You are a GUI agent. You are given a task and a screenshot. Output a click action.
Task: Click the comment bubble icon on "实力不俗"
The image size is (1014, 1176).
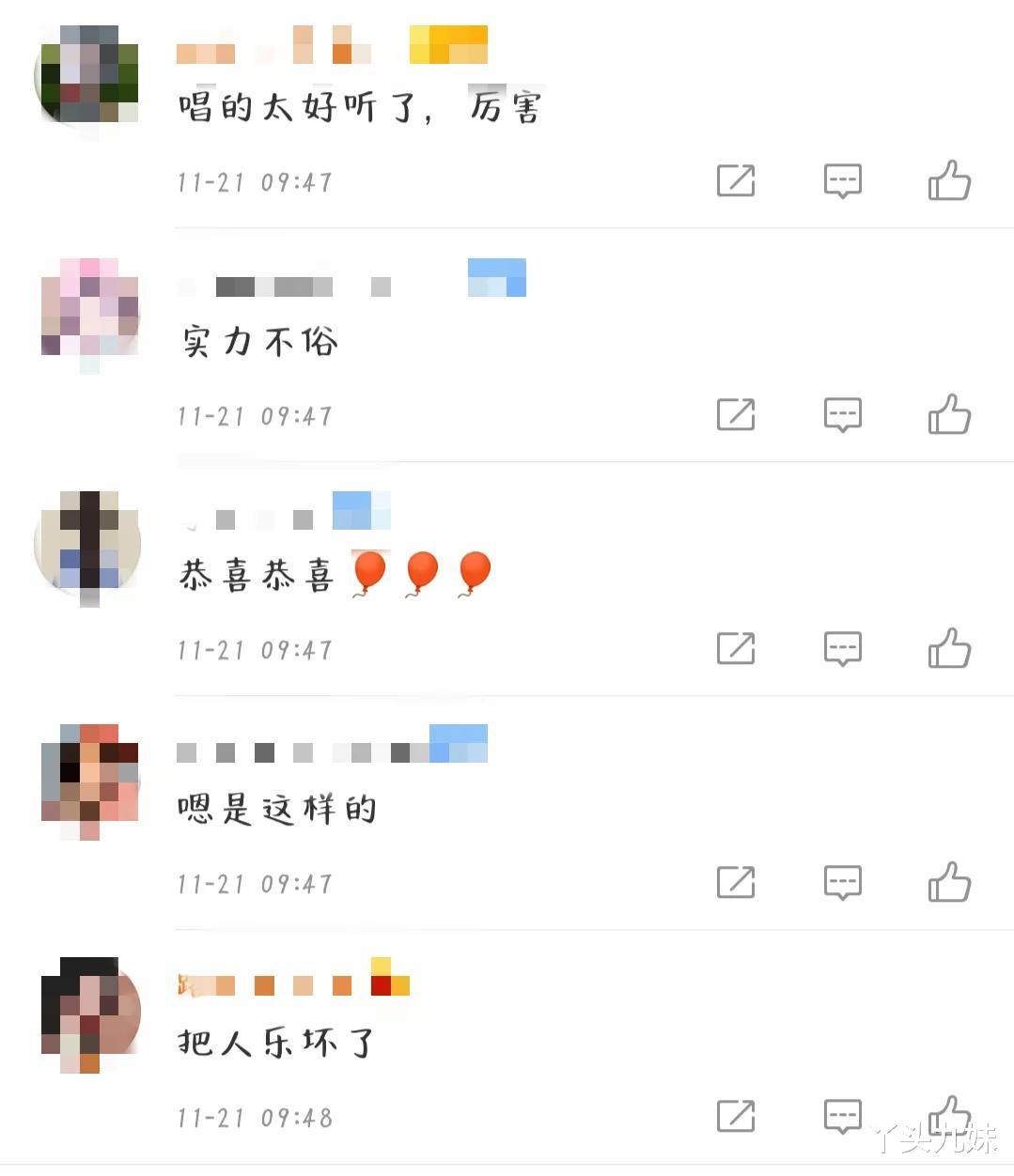(843, 414)
